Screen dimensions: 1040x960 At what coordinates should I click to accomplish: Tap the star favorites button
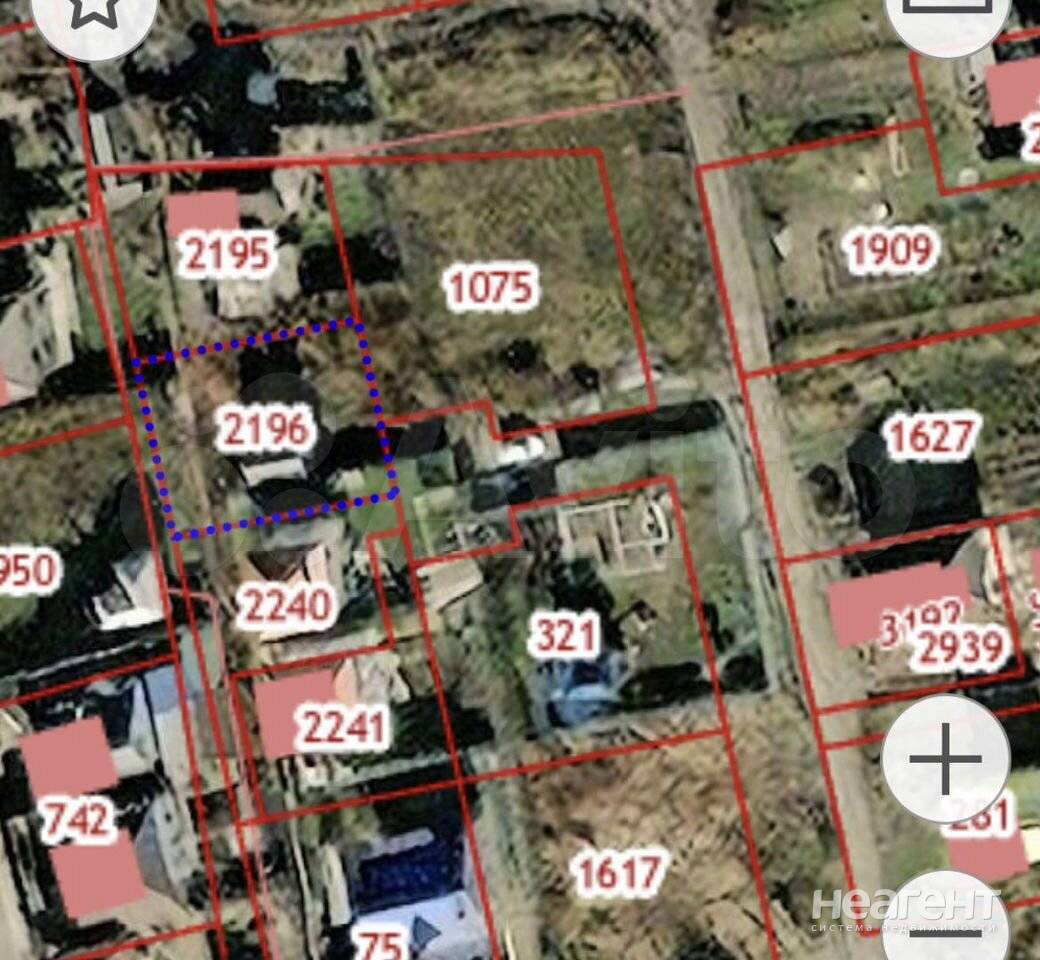(94, 12)
